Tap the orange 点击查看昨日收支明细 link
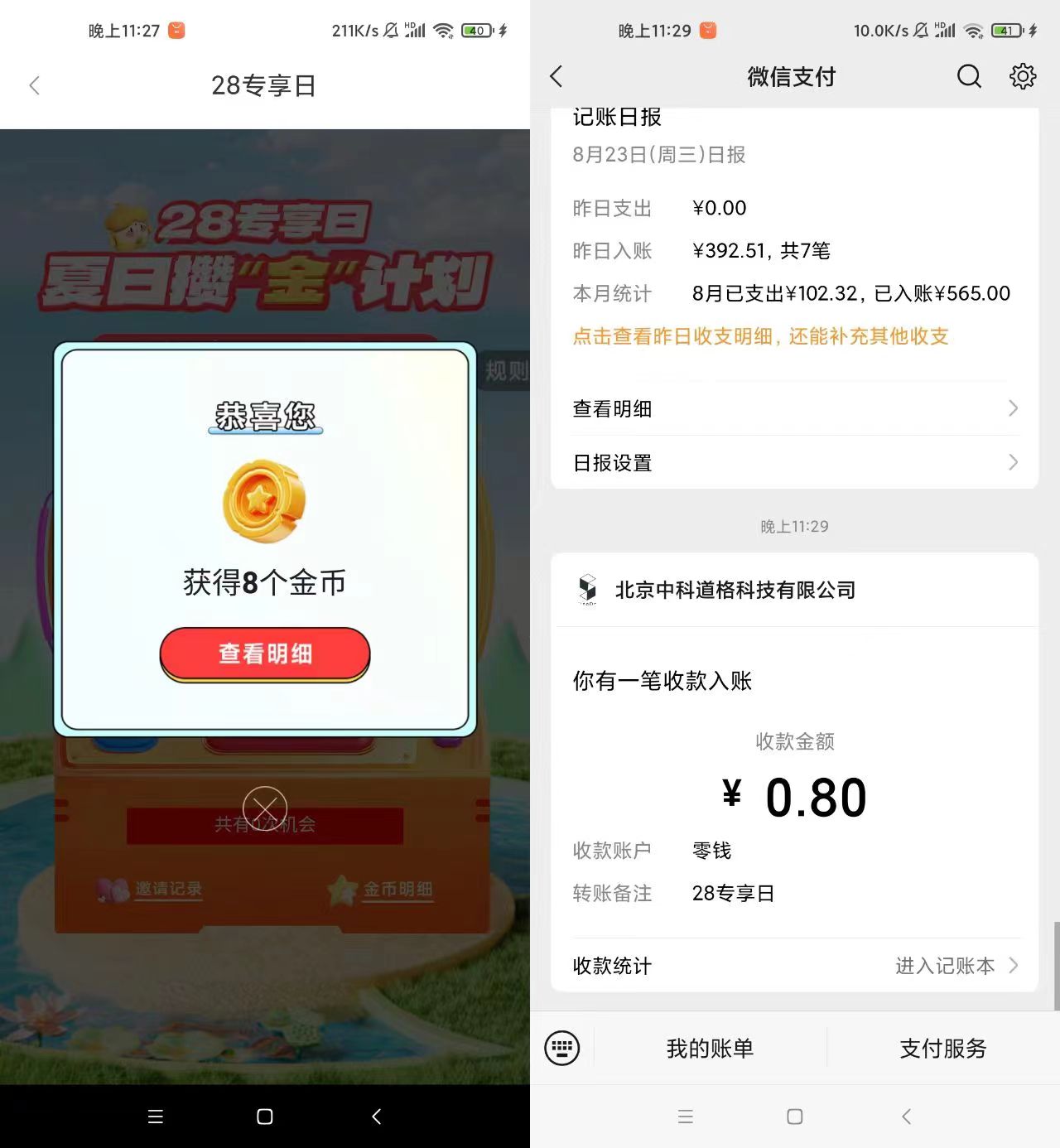 [x=760, y=336]
